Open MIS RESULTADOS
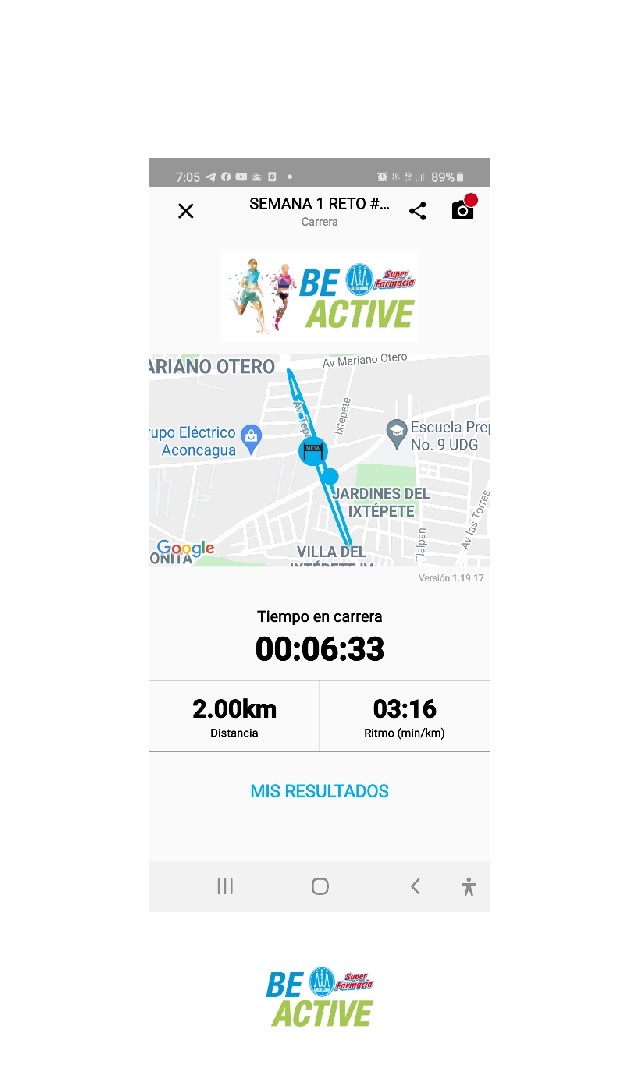Image resolution: width=640 pixels, height=1081 pixels. (x=319, y=791)
